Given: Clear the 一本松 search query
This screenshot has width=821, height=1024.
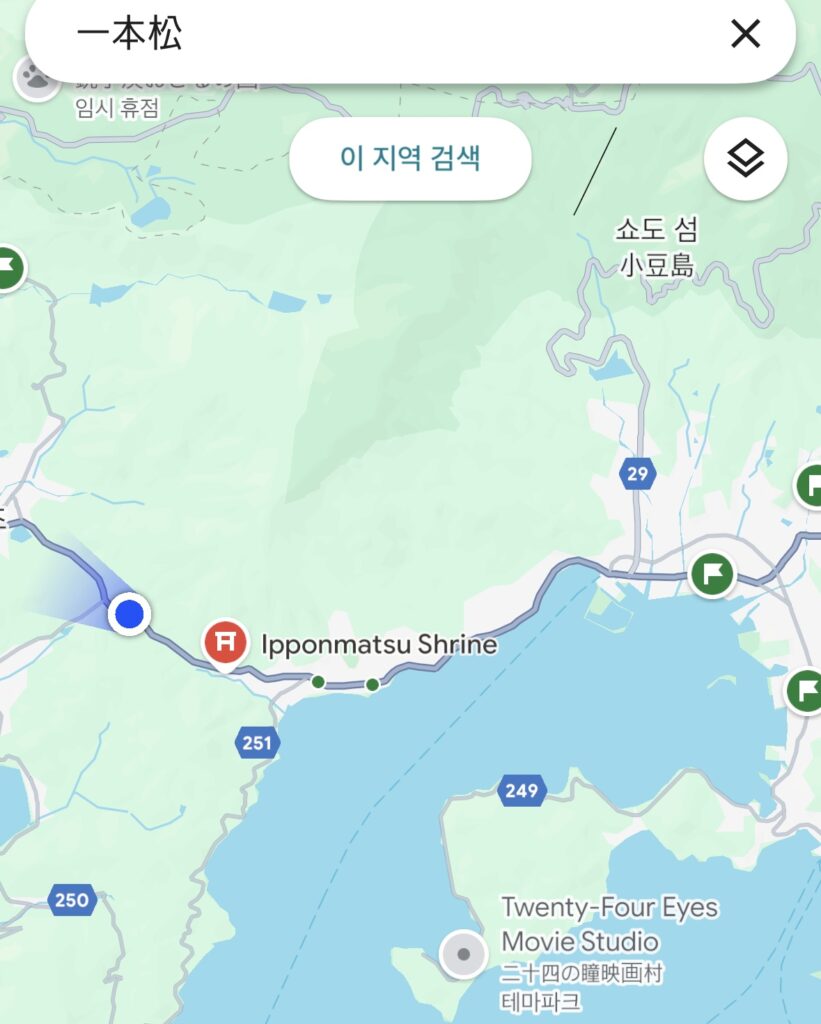Looking at the screenshot, I should coord(745,35).
